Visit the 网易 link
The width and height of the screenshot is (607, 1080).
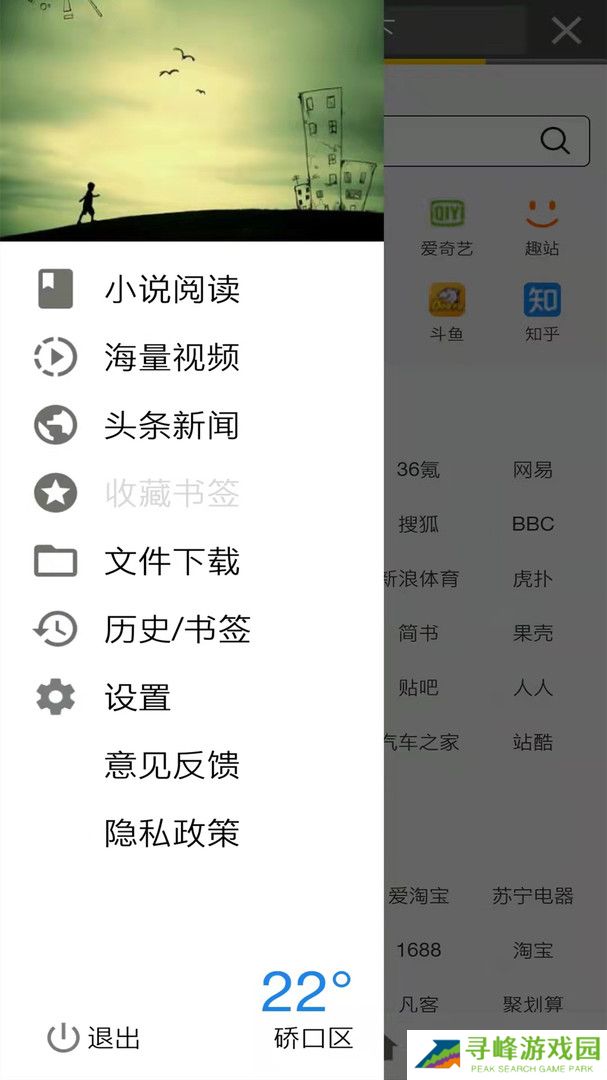pyautogui.click(x=533, y=470)
